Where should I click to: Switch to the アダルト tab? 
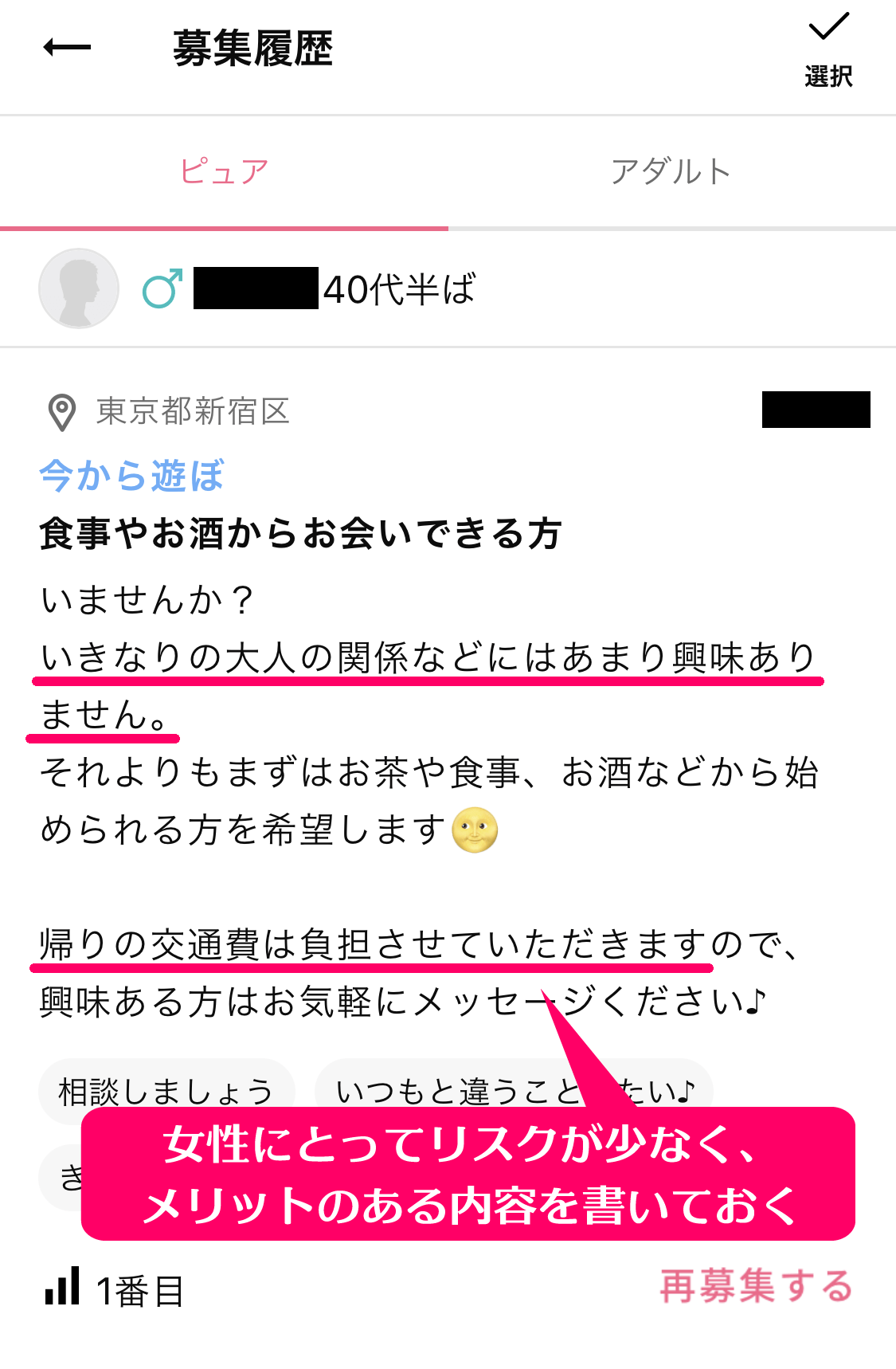(671, 171)
